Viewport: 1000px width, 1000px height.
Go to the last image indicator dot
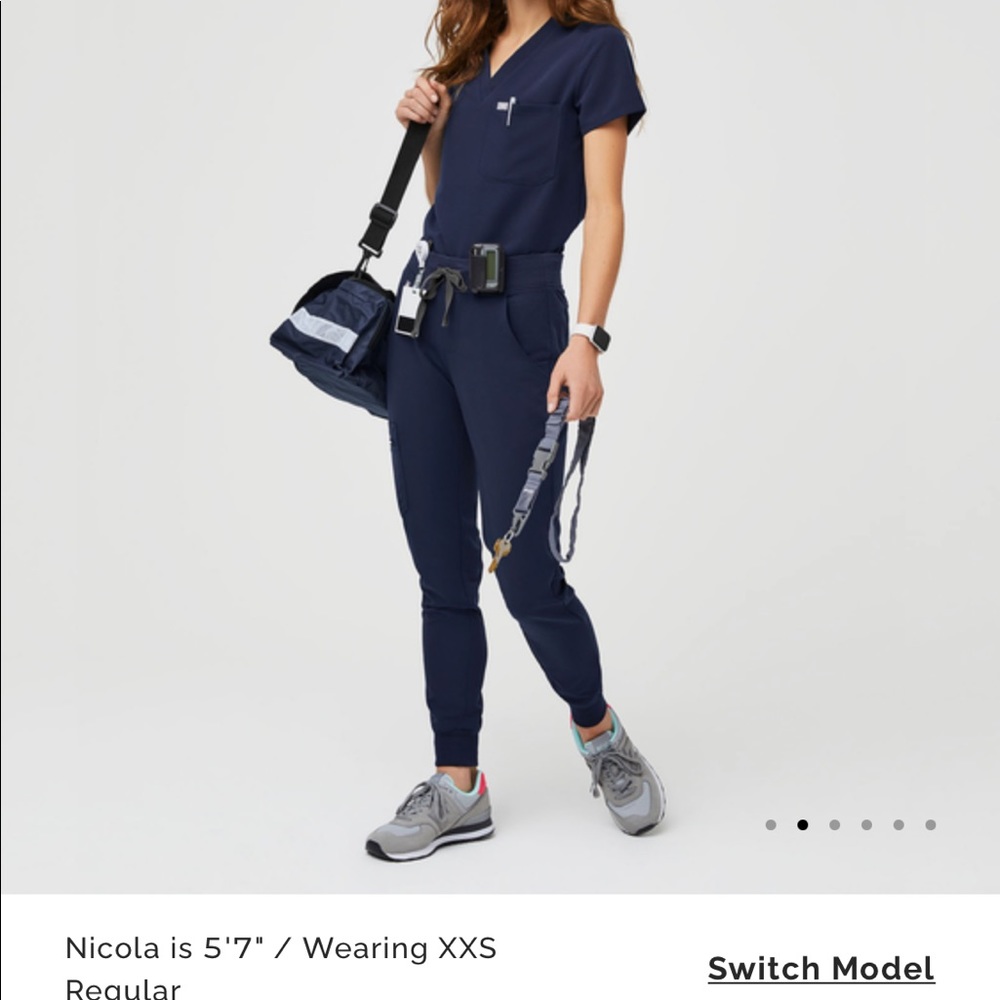(930, 825)
